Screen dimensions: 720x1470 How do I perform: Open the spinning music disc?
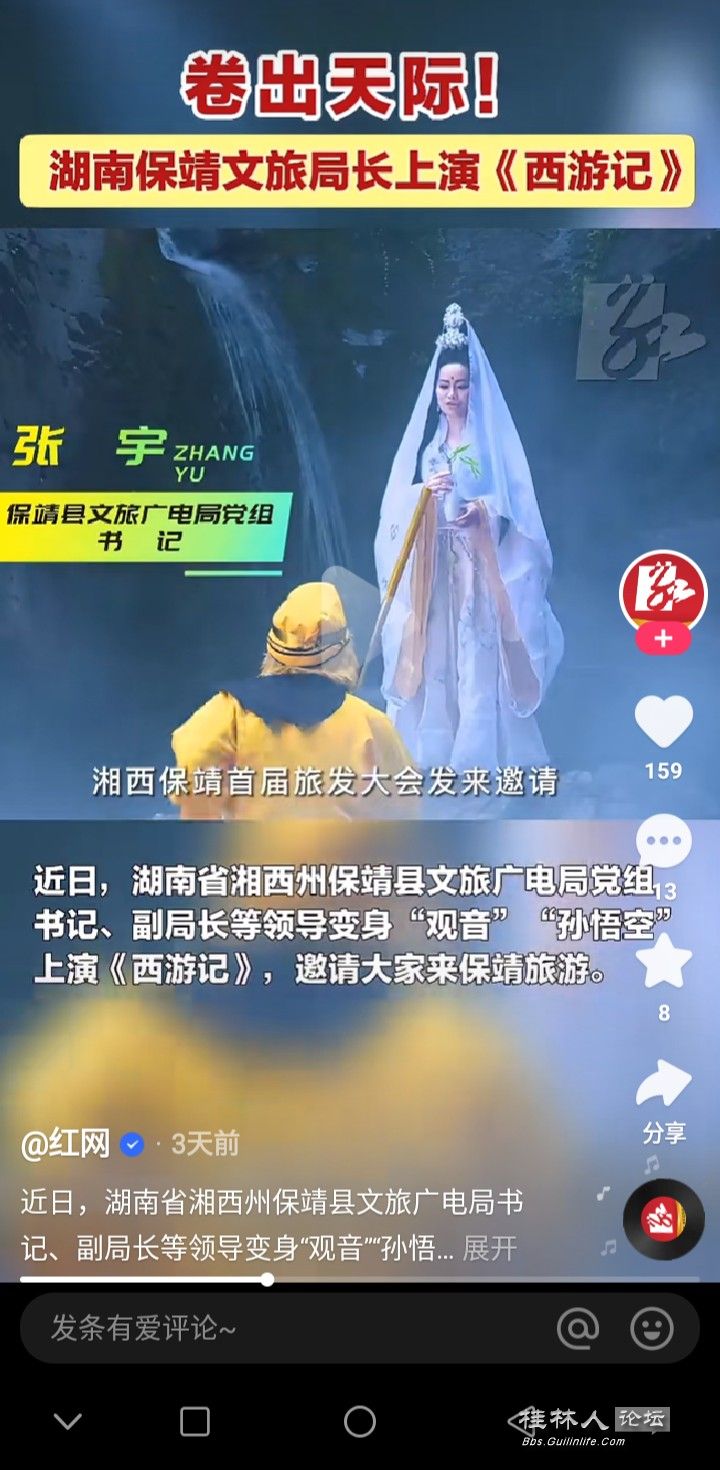663,1219
